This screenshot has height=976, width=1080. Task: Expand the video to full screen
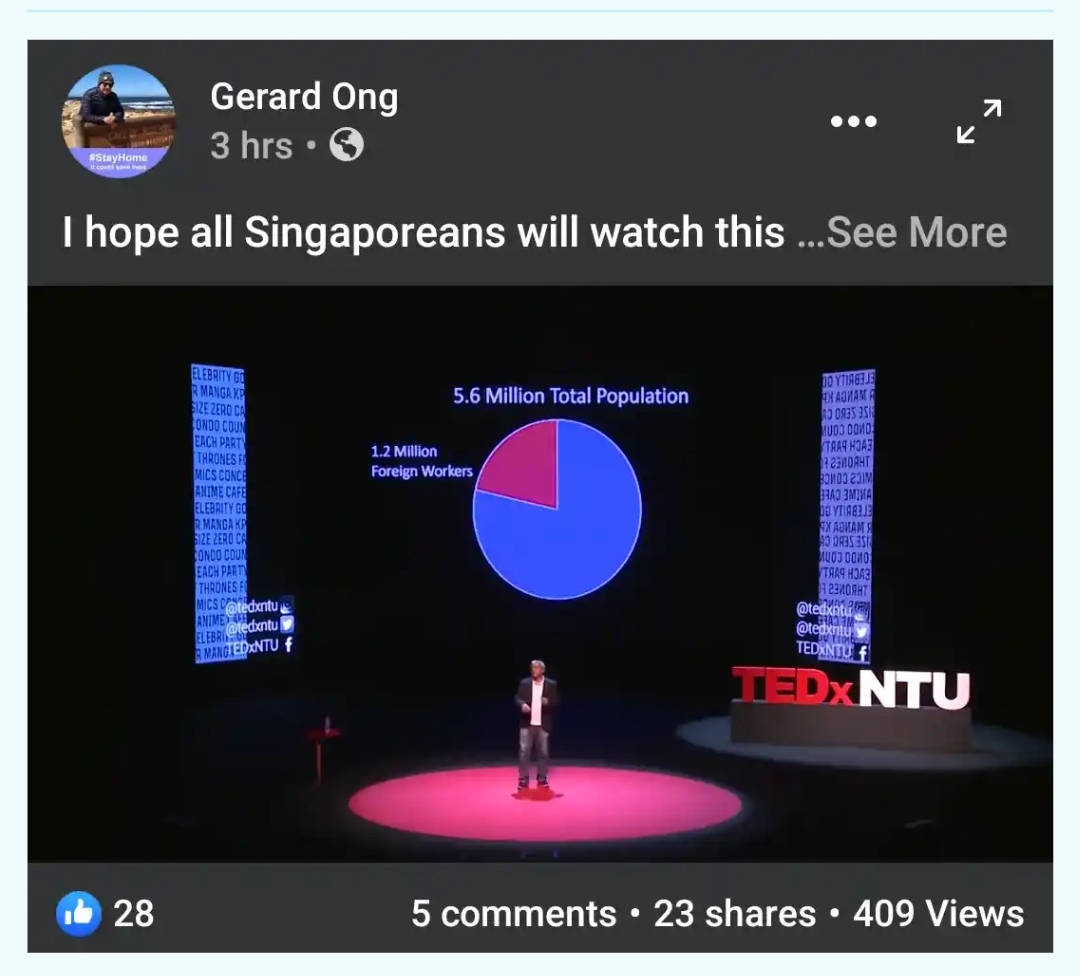point(978,122)
